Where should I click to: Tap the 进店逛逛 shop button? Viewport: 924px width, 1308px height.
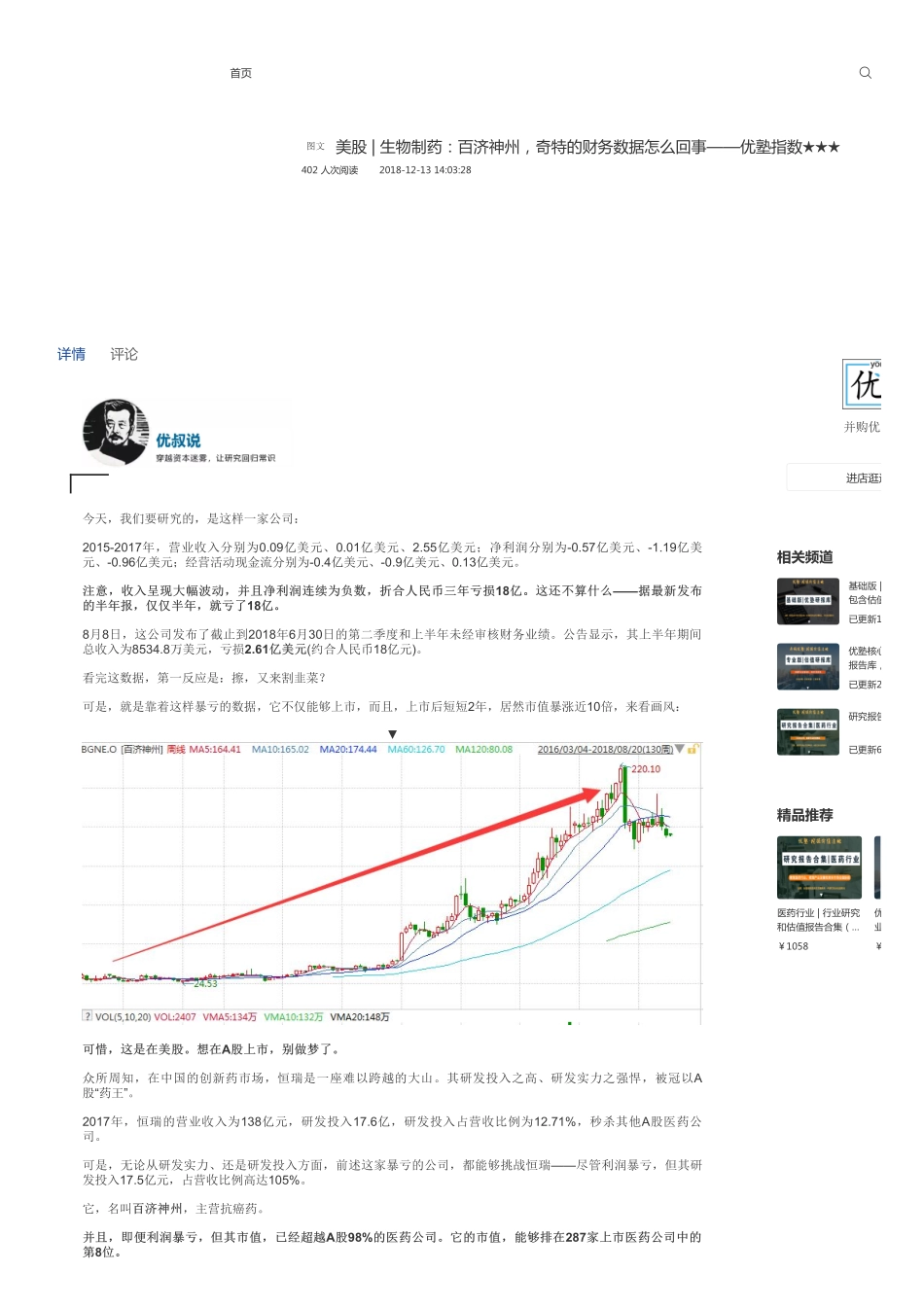click(861, 477)
